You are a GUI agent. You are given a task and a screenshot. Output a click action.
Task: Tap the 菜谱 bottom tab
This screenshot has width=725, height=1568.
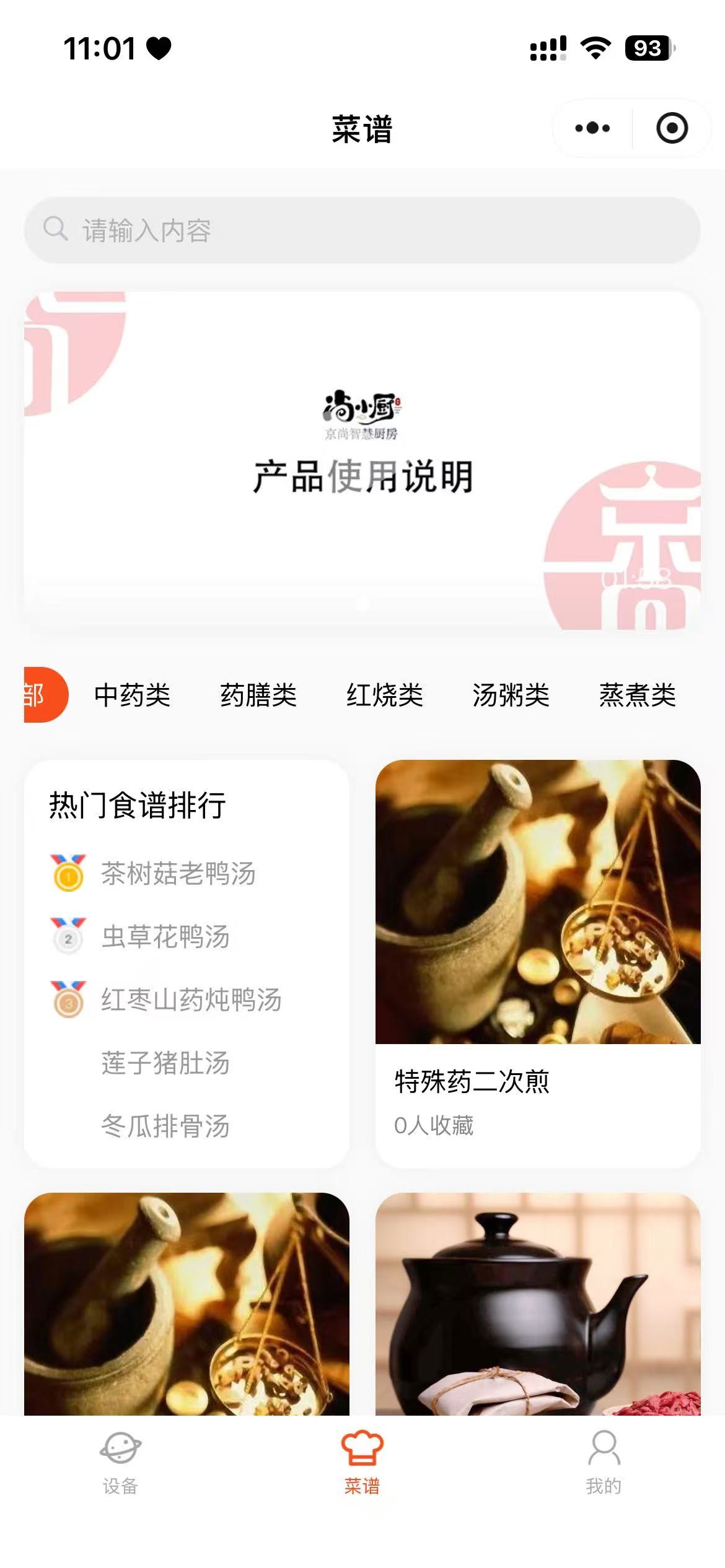click(x=362, y=1463)
